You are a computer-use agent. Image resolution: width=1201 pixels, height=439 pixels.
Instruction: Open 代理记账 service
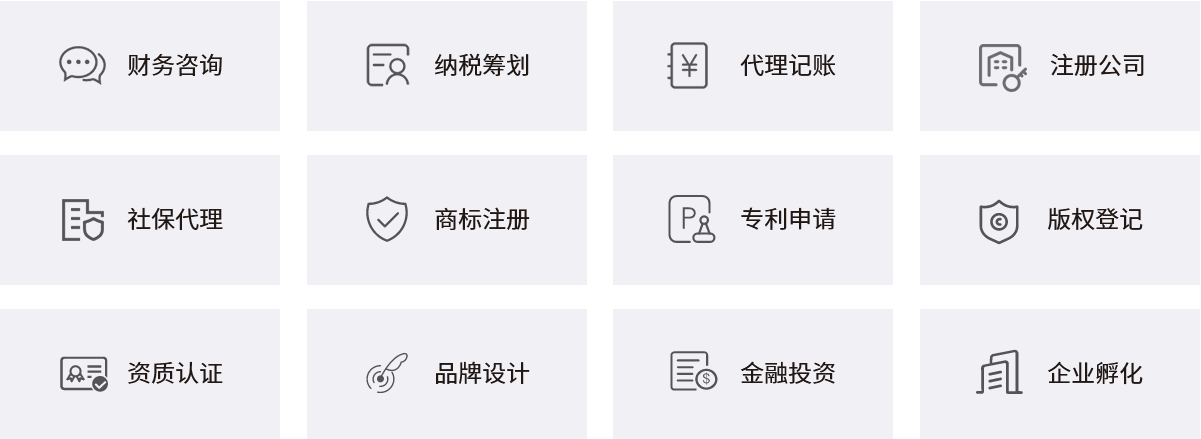tap(752, 65)
